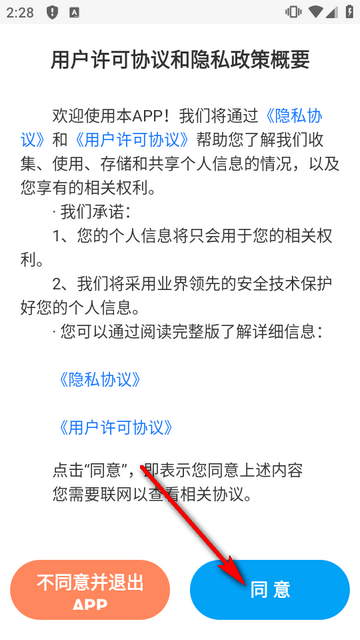Choose 不同意并退出APP to decline
Screen dimensions: 360x640
point(90,590)
